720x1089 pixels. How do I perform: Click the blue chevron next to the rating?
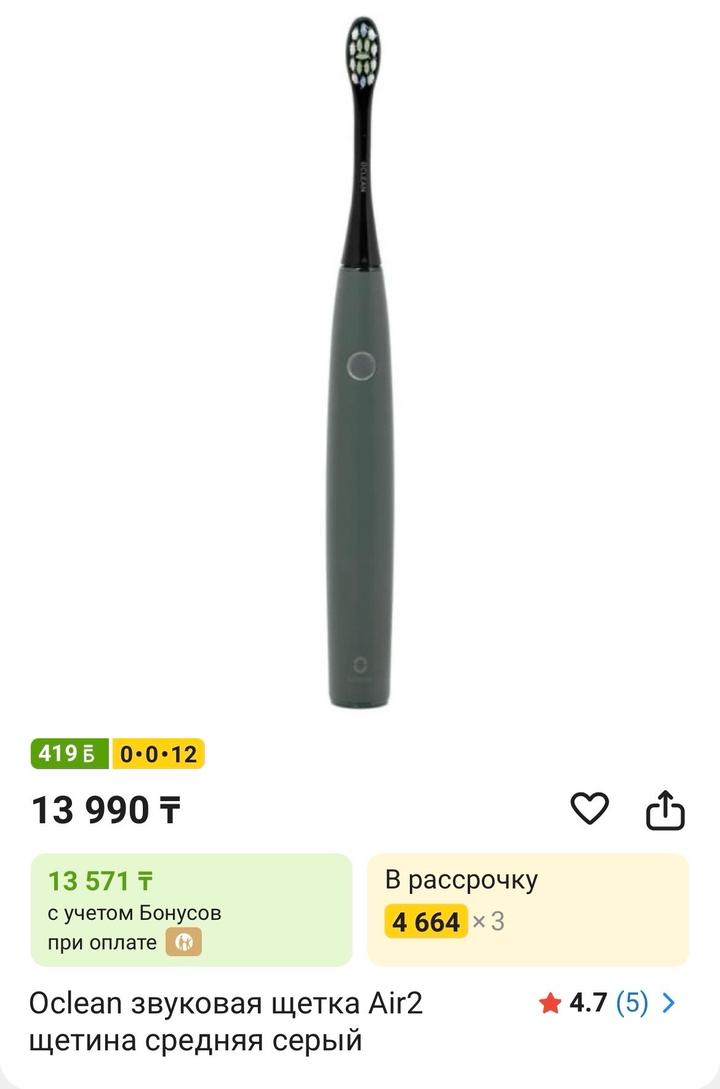668,1001
